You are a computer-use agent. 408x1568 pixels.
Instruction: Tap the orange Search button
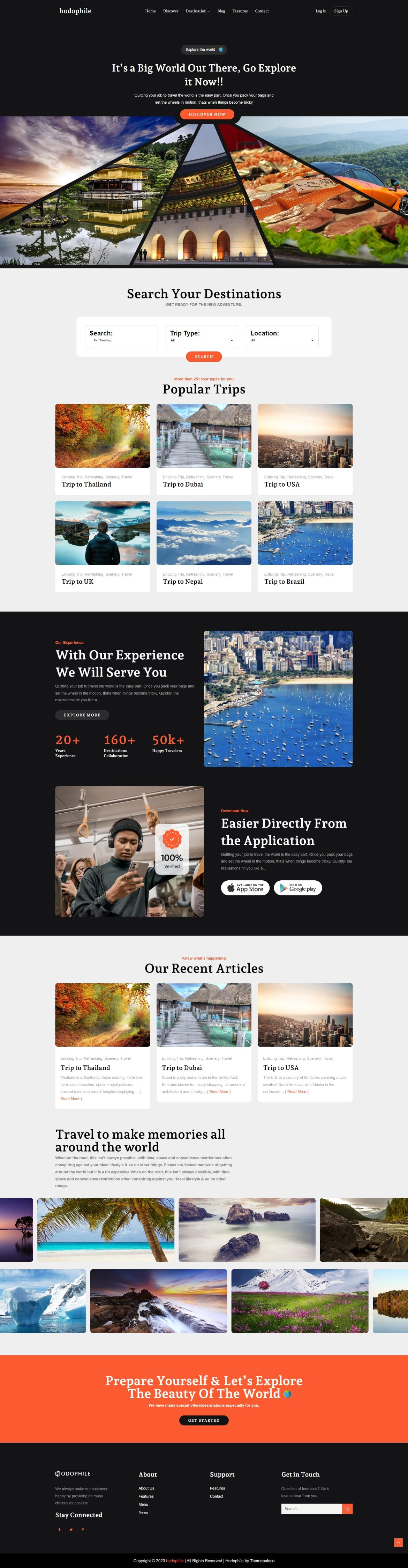coord(204,357)
